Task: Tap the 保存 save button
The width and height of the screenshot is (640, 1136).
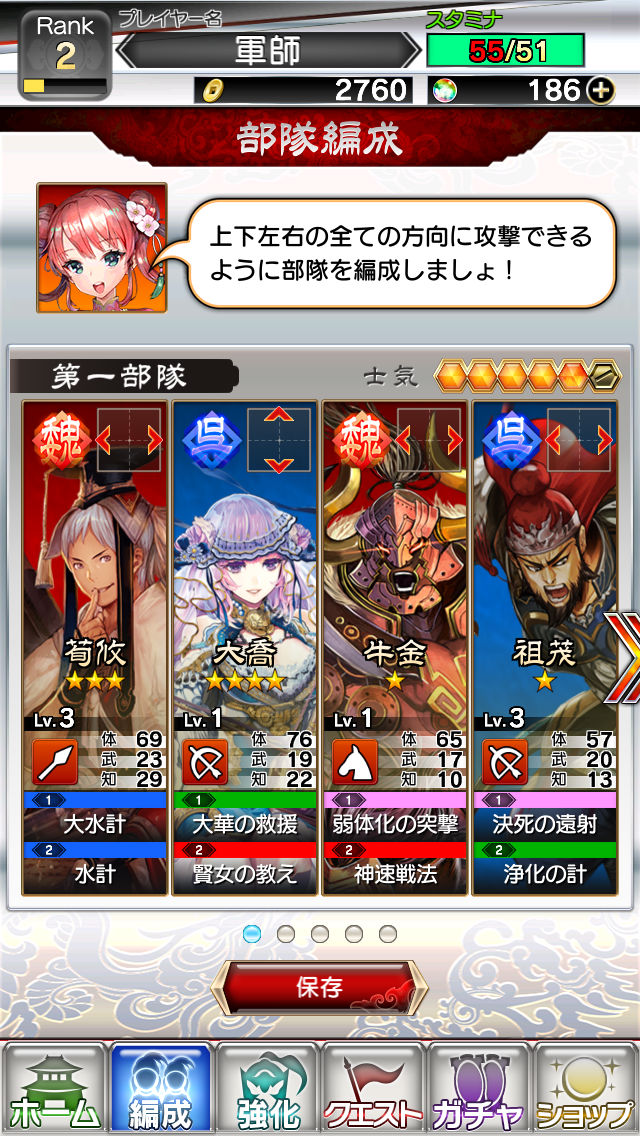Action: click(x=319, y=988)
